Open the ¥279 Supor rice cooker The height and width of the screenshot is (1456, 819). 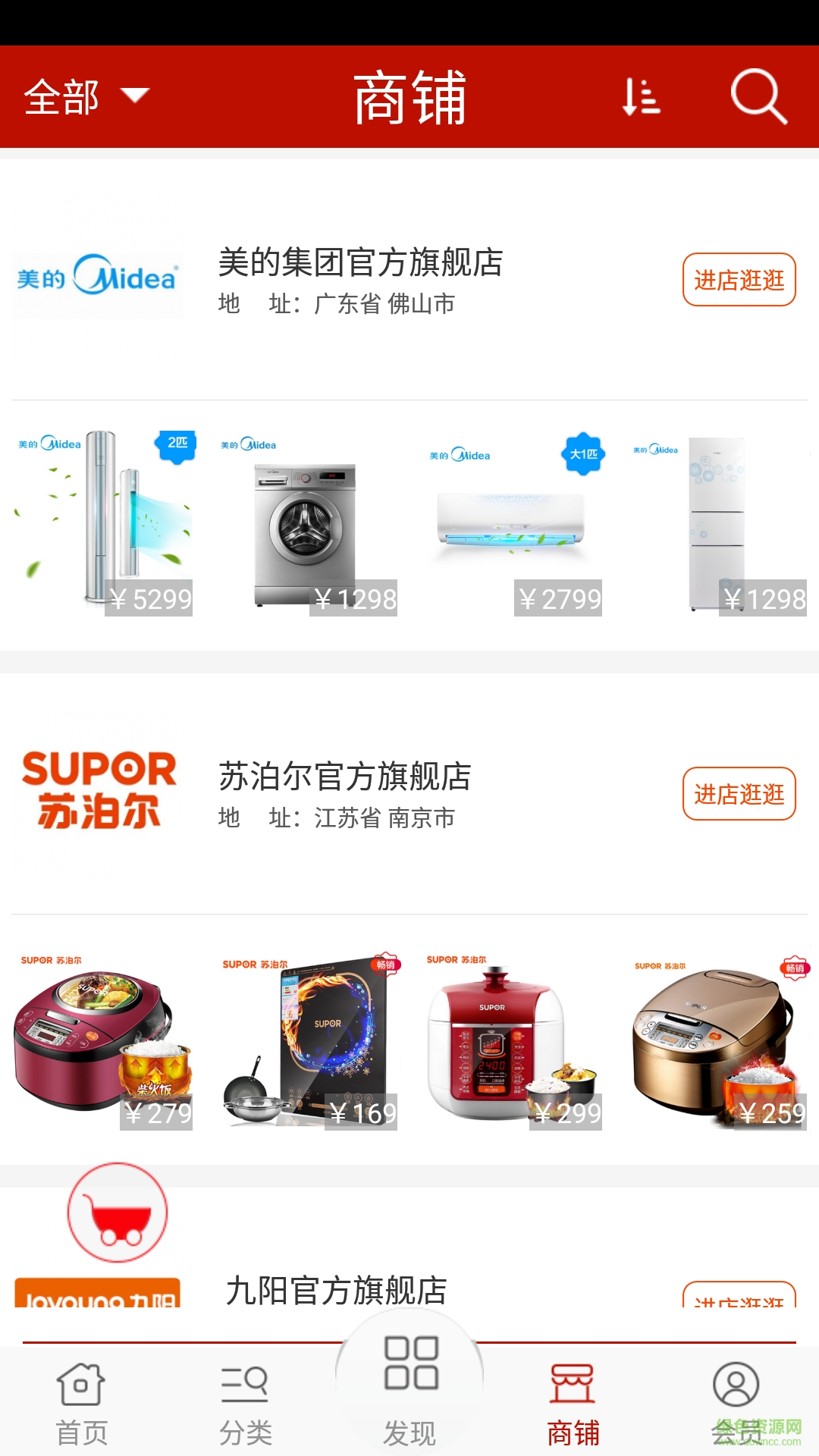[104, 1039]
